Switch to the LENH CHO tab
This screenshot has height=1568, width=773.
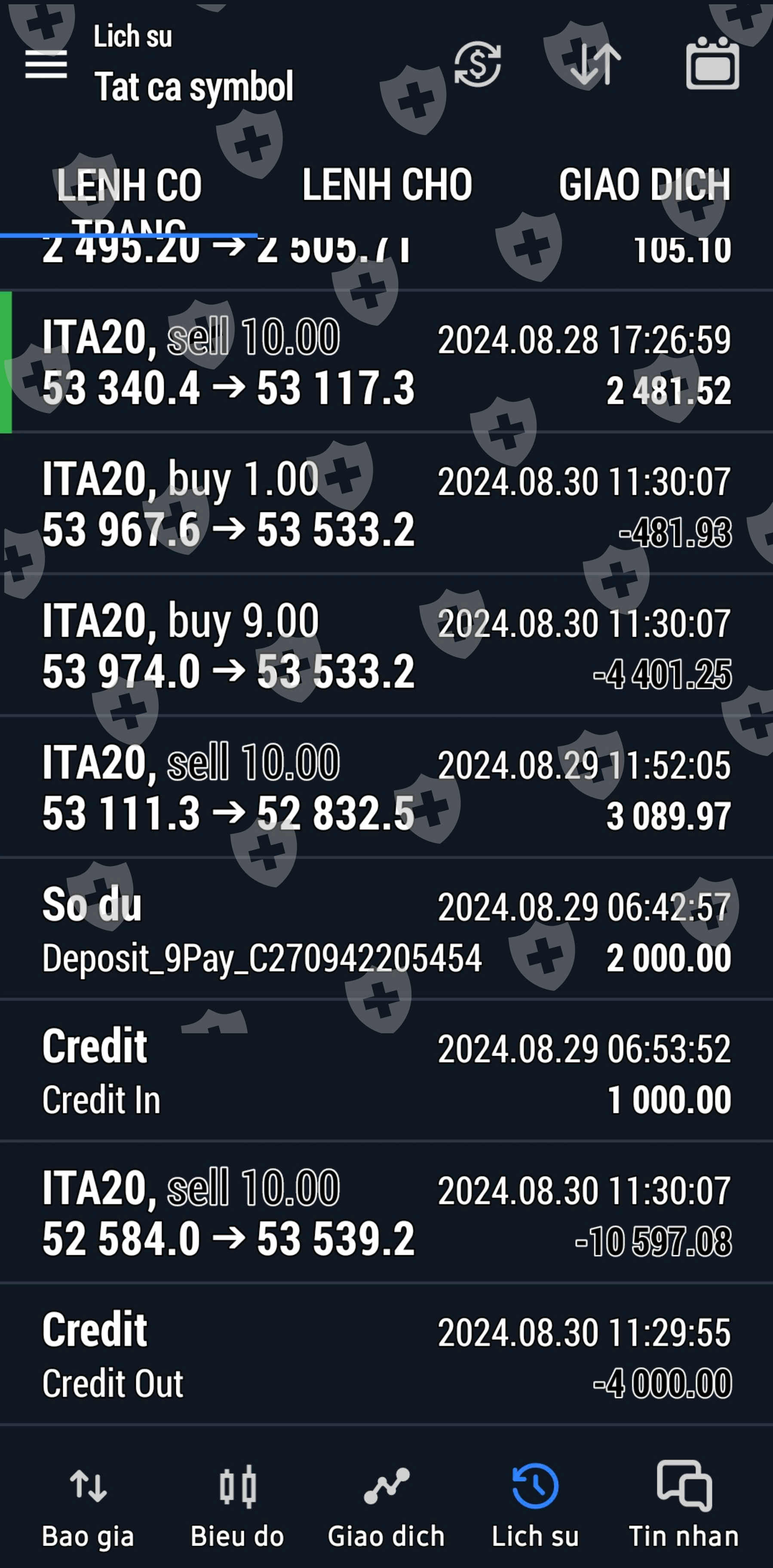coord(387,185)
